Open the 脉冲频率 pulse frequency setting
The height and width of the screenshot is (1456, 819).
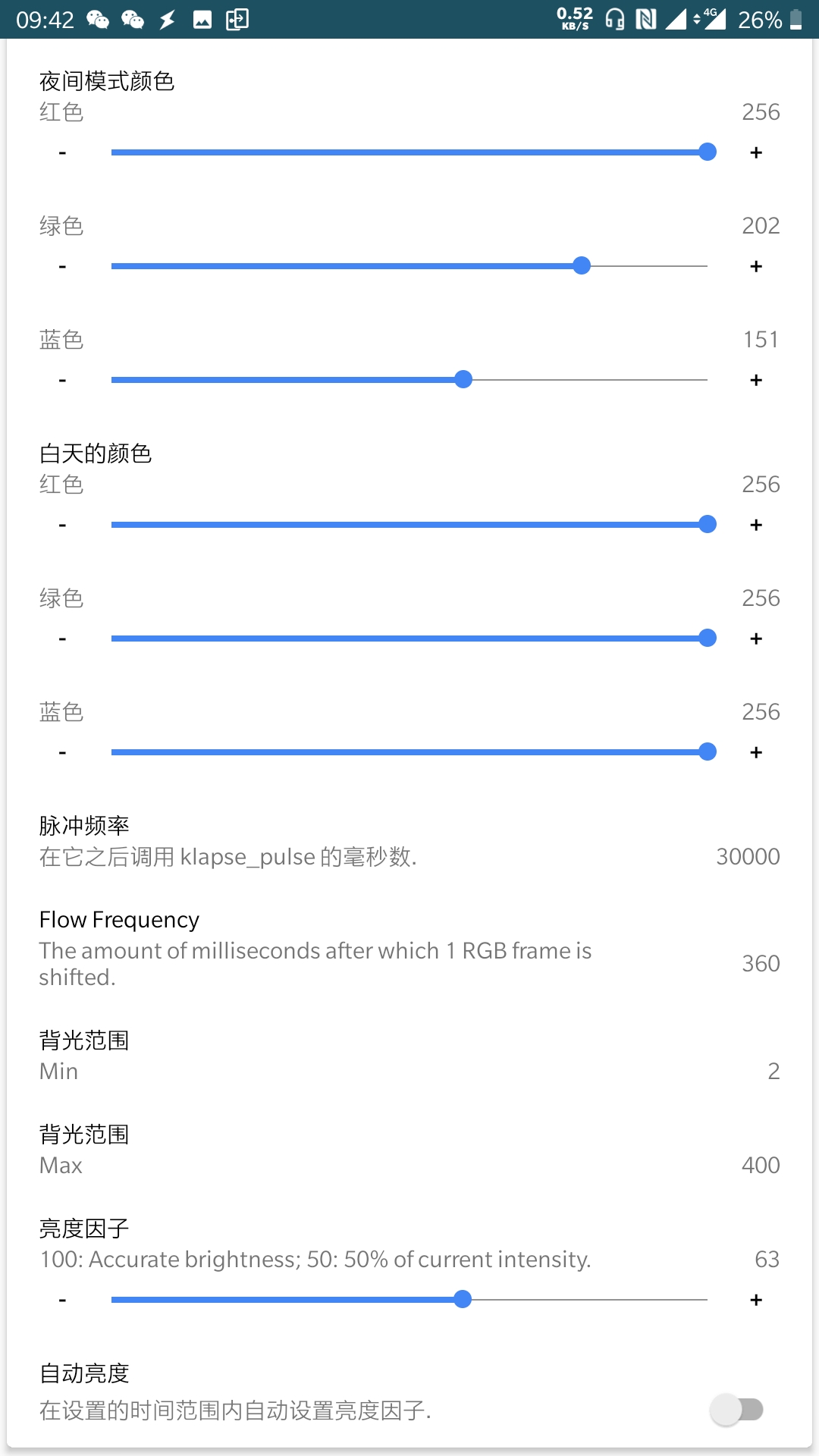click(409, 842)
